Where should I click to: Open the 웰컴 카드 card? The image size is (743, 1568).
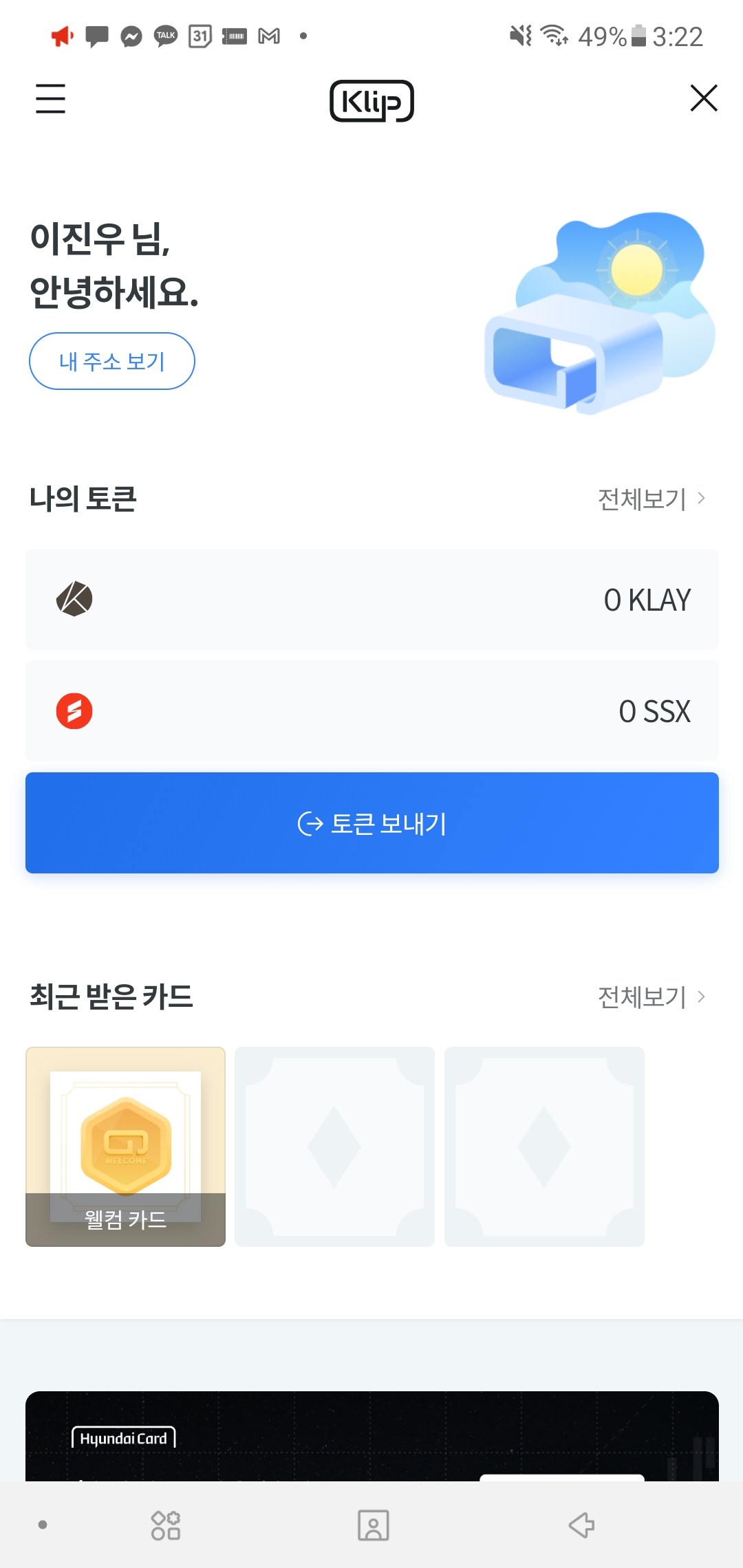point(125,1146)
